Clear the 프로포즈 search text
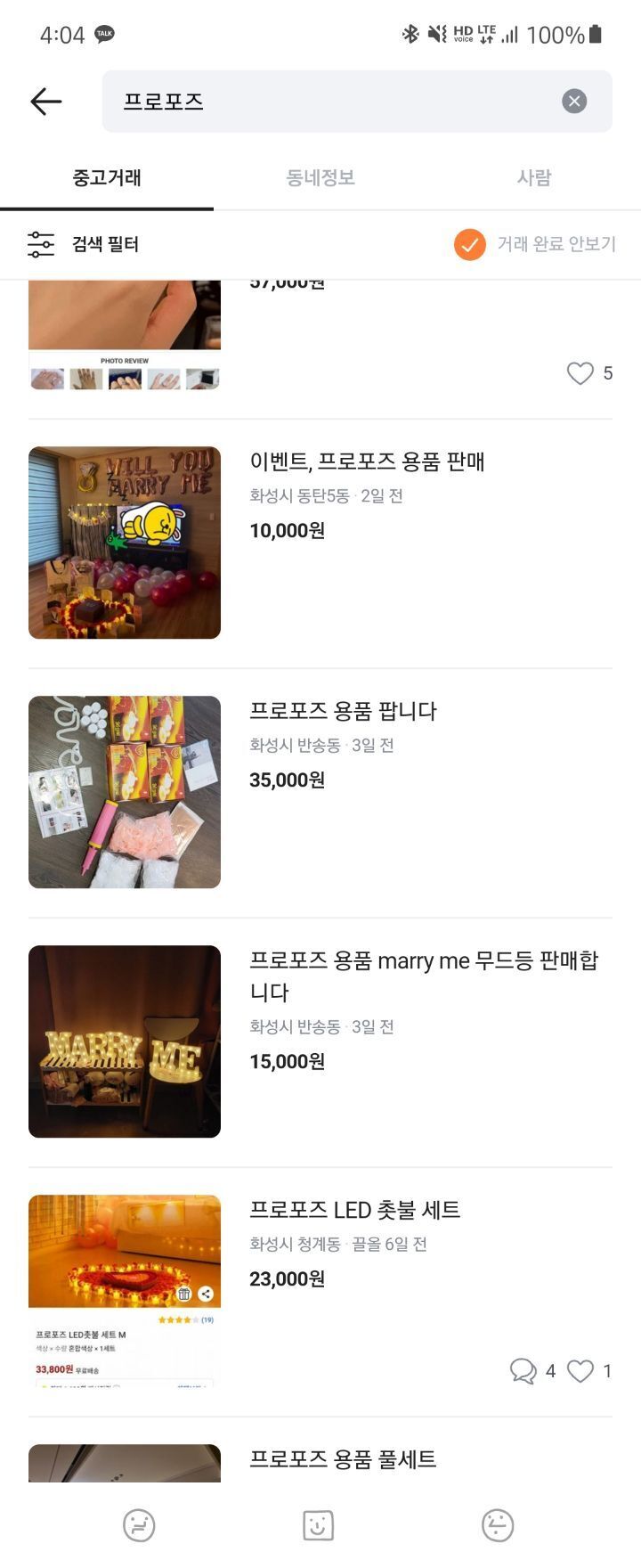Screen dimensions: 641x1568 574,102
